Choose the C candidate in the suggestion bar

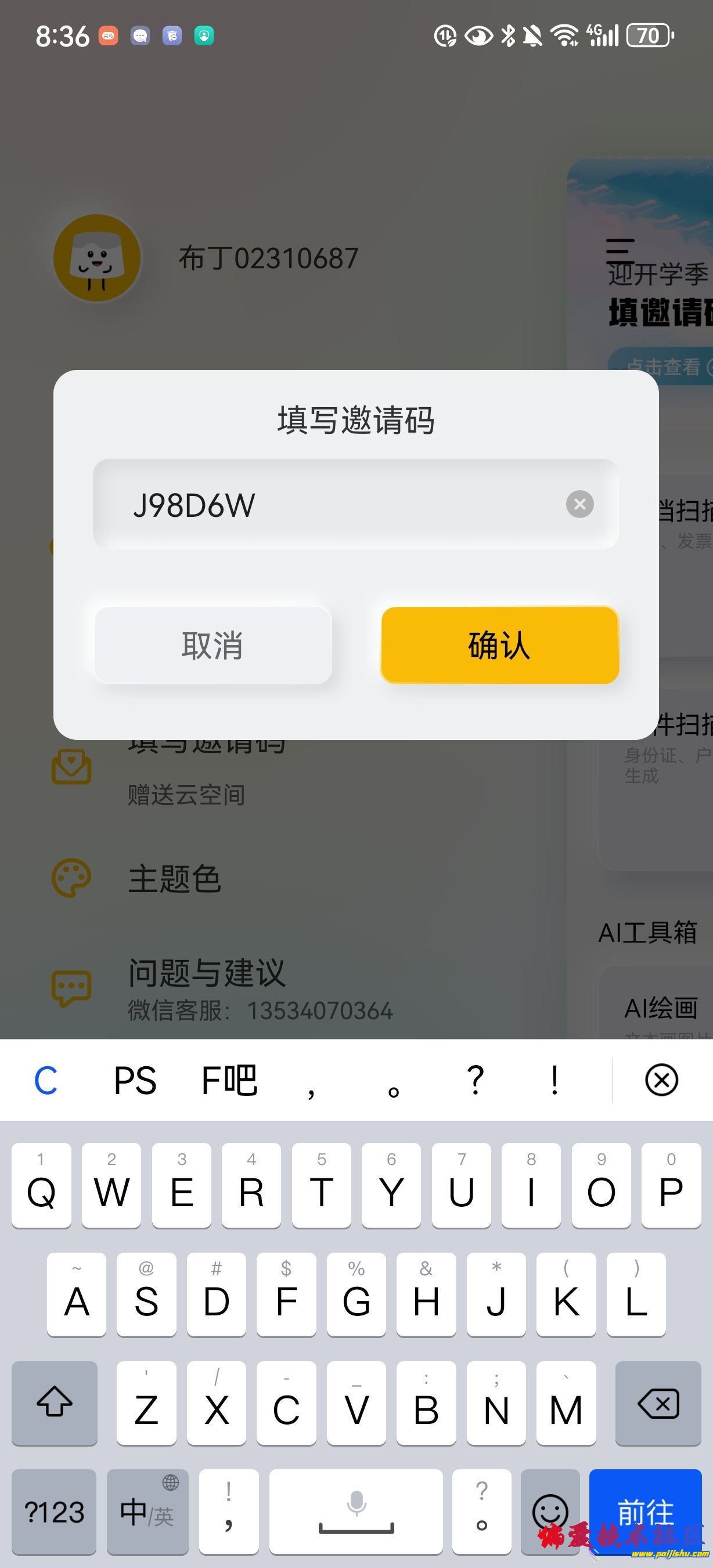(45, 1080)
